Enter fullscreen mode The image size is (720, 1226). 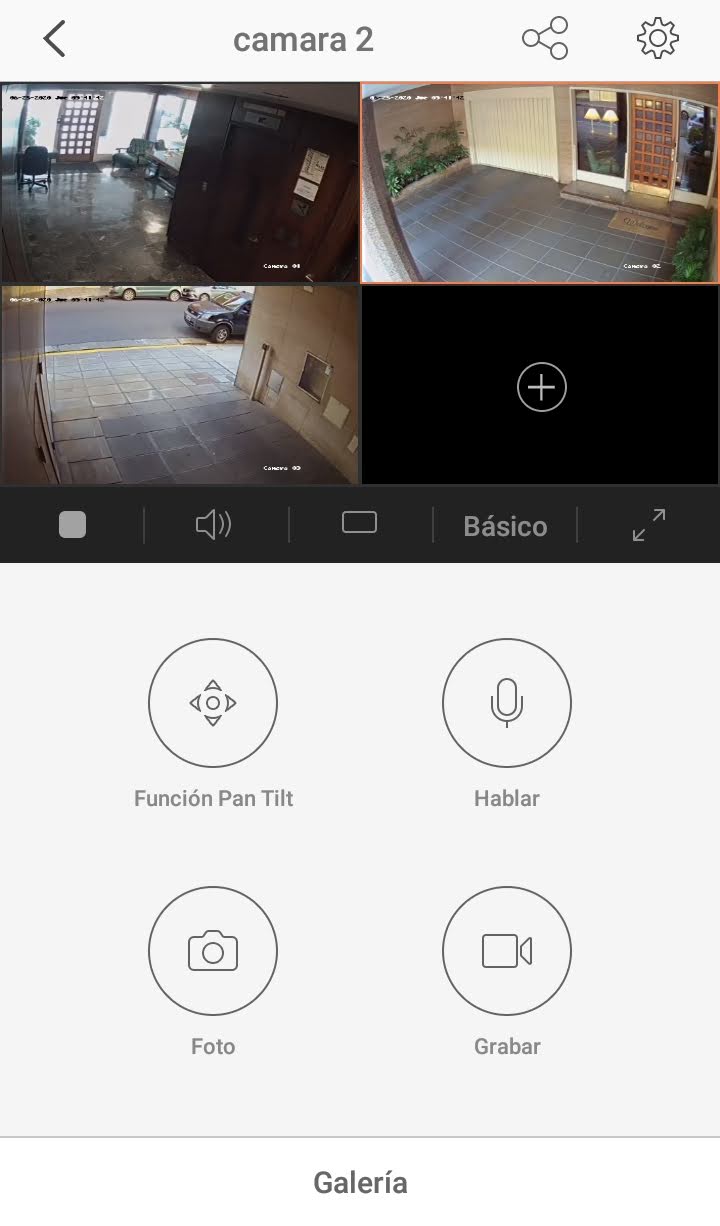[649, 525]
